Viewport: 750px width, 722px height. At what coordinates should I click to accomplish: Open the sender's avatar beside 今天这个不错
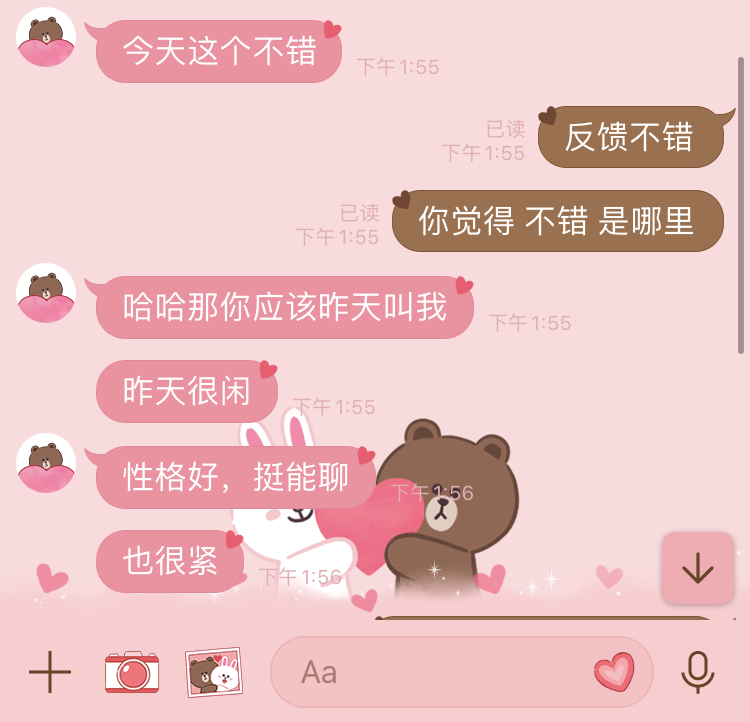coord(46,37)
